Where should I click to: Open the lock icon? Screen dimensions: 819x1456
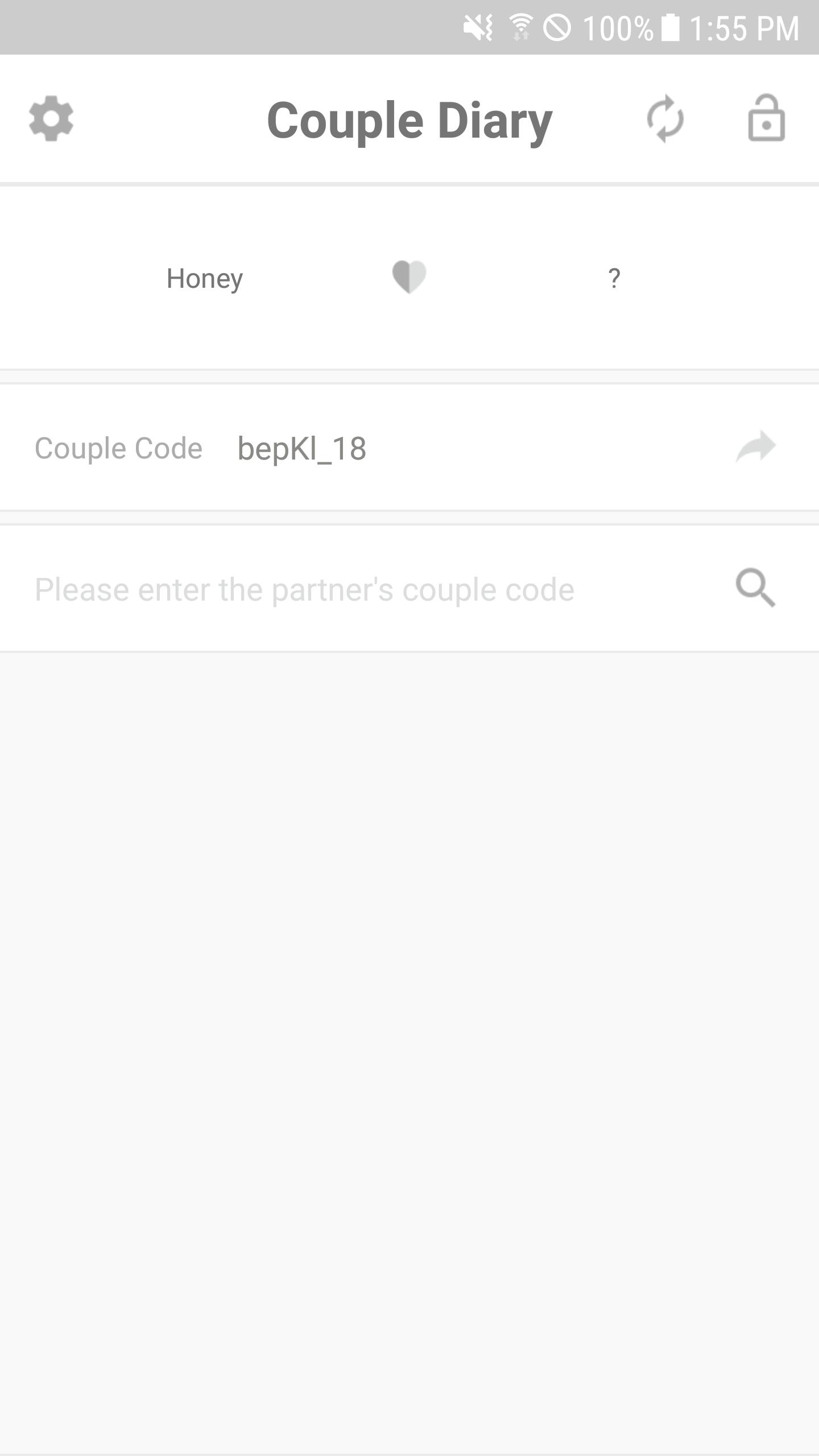pos(766,118)
